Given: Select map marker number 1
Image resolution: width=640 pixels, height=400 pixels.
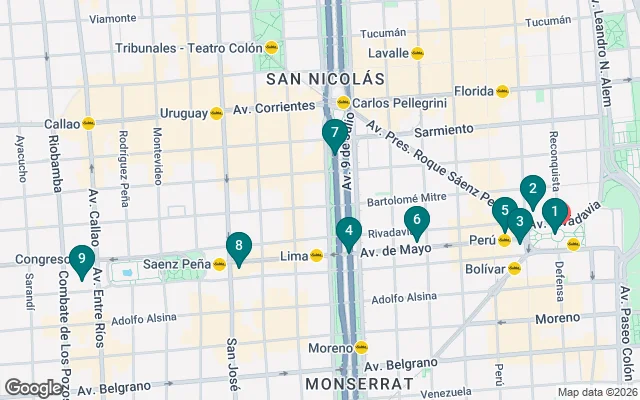Looking at the screenshot, I should click(x=554, y=212).
